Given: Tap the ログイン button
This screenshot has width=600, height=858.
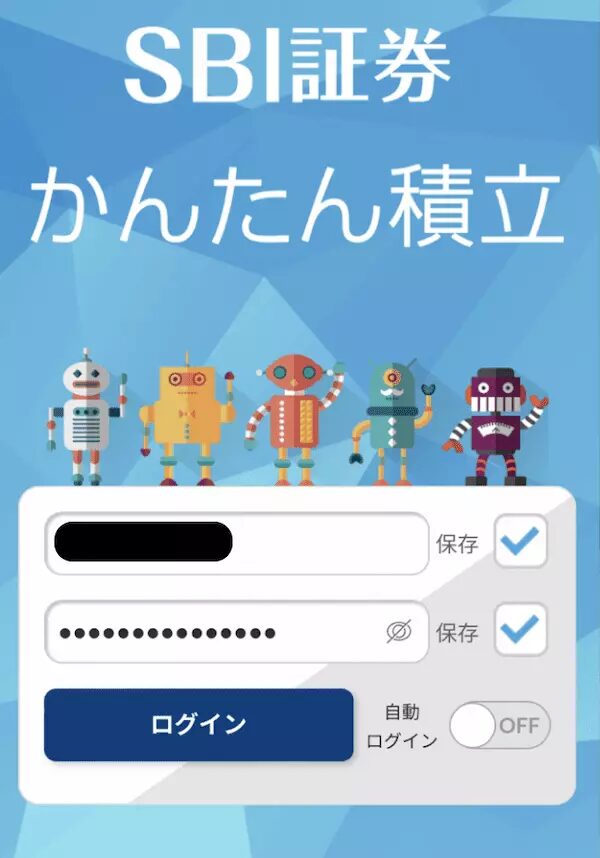Looking at the screenshot, I should coord(198,725).
